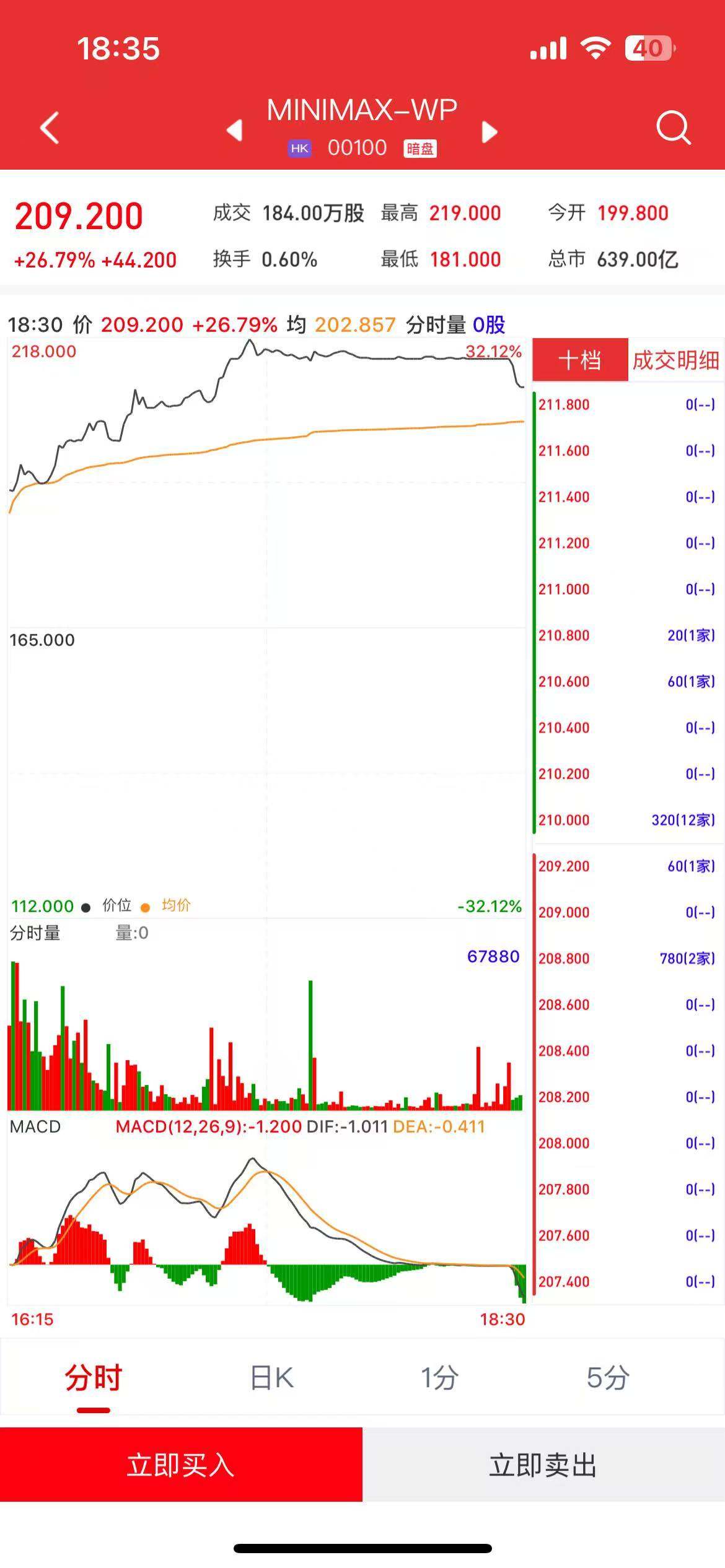The width and height of the screenshot is (725, 1568).
Task: Open the search magnifier icon
Action: pyautogui.click(x=673, y=128)
